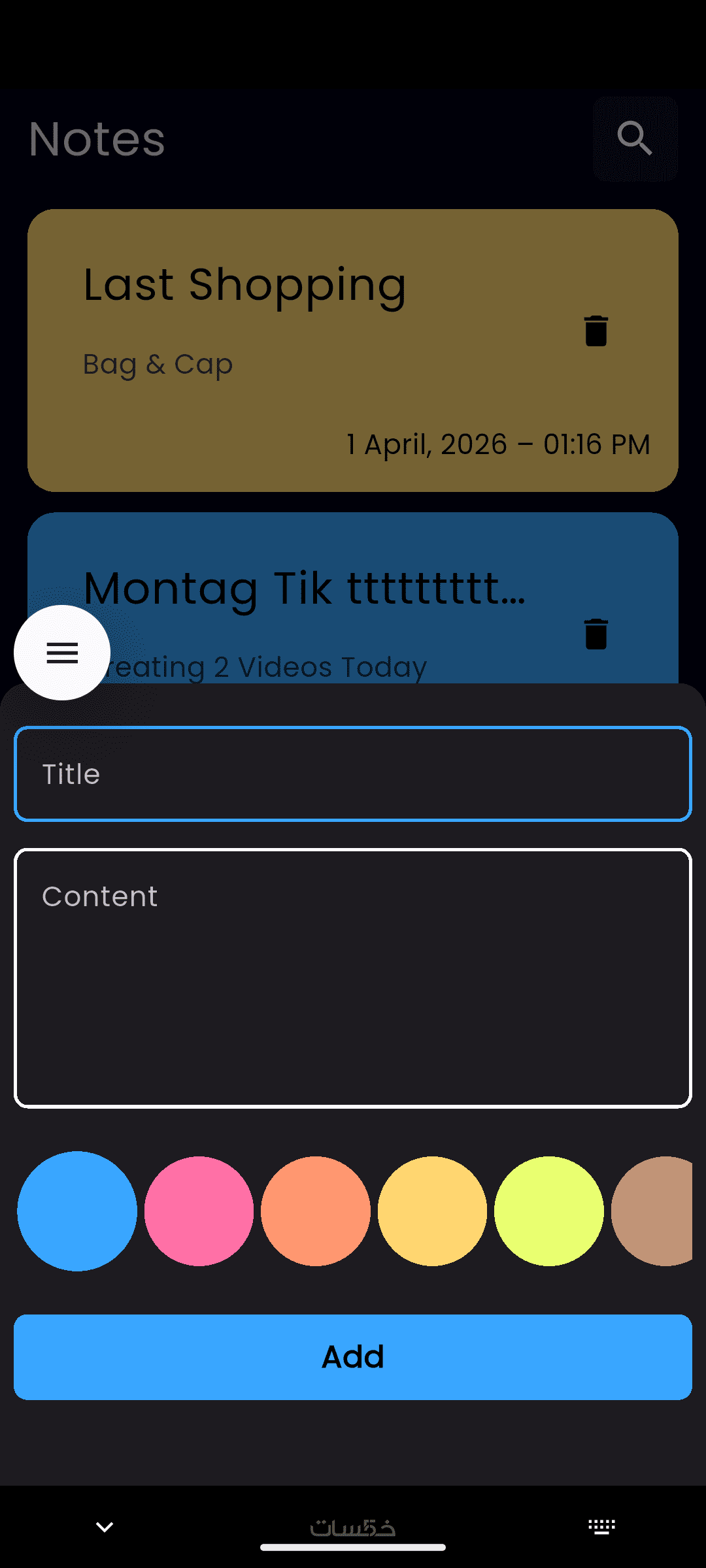Open the keyboard switcher icon
This screenshot has width=706, height=1568.
601,1527
